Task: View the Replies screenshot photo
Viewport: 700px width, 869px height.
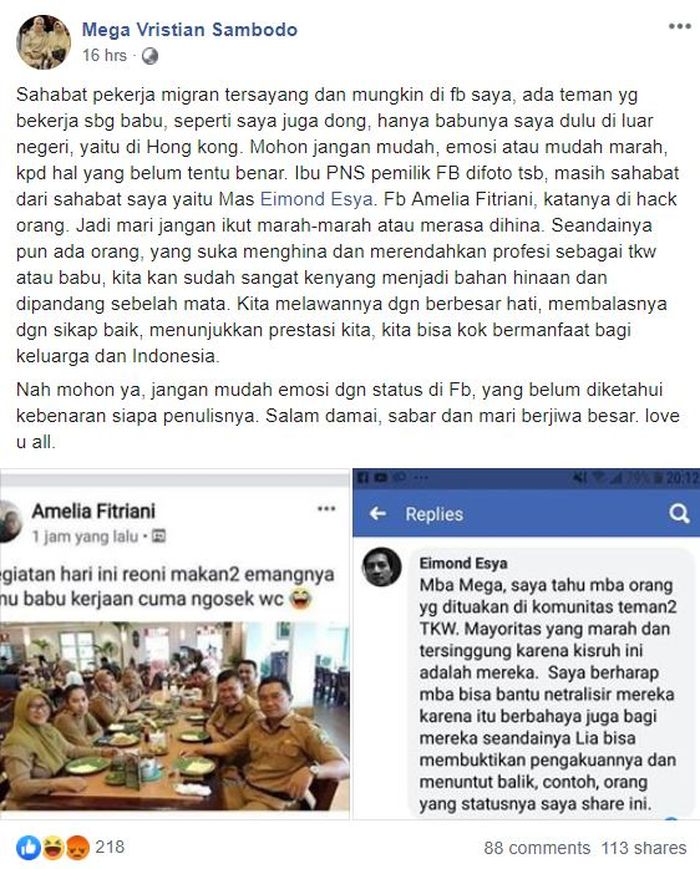Action: [x=525, y=650]
